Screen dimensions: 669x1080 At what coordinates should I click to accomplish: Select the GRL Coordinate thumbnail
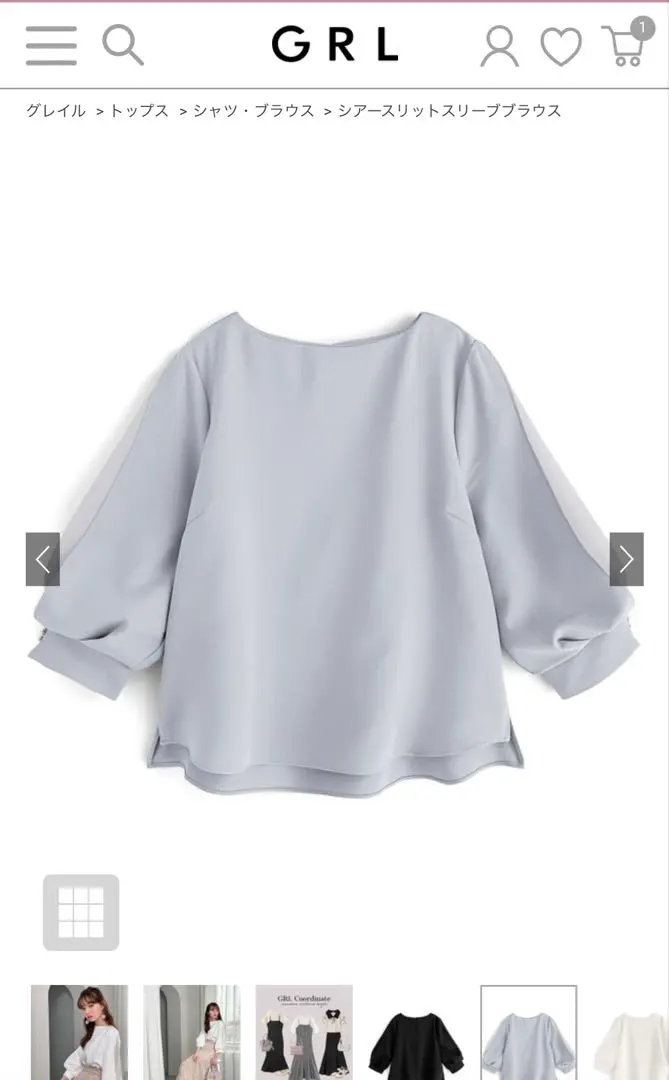(303, 1032)
